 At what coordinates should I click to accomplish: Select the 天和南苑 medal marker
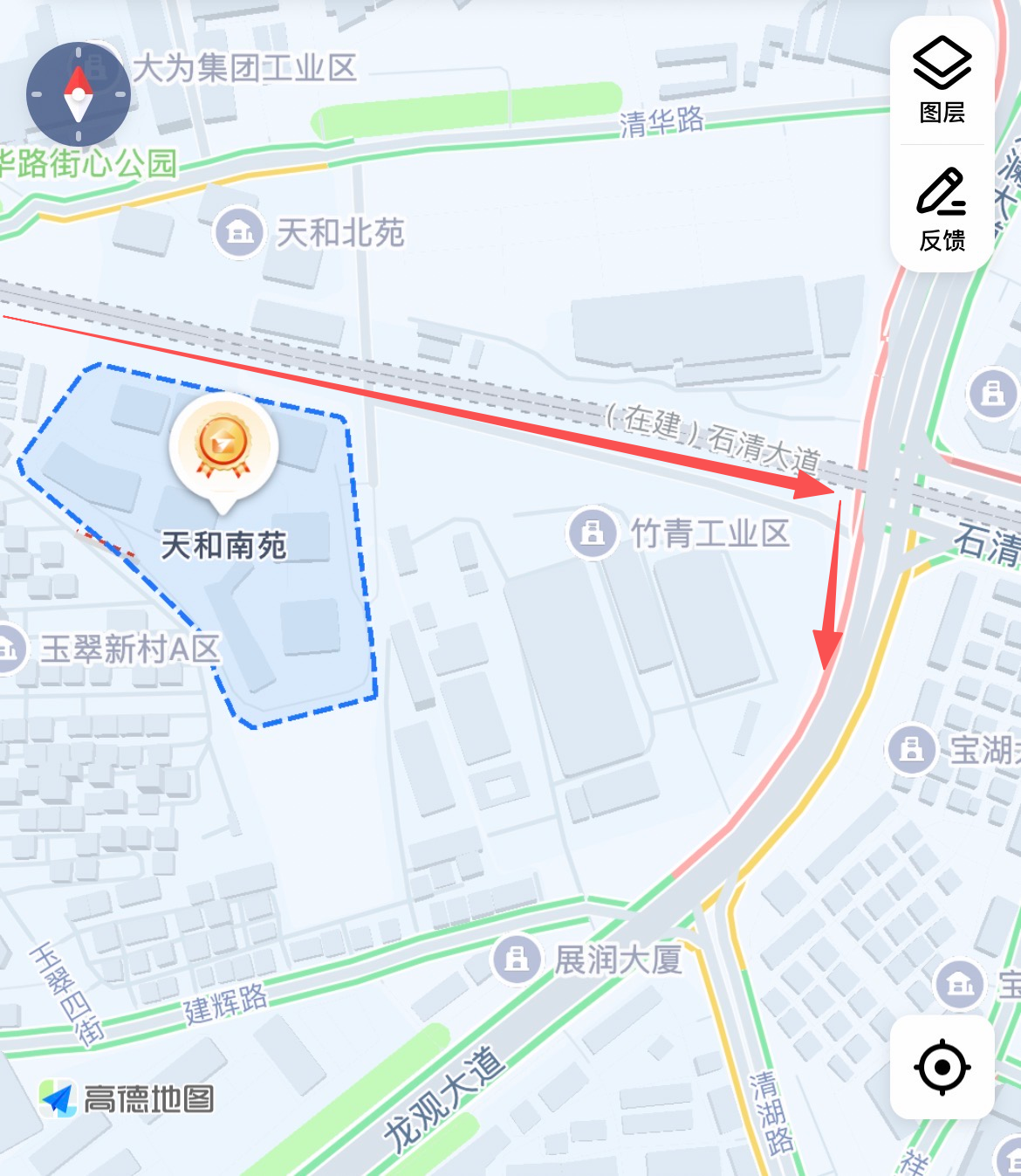[225, 447]
